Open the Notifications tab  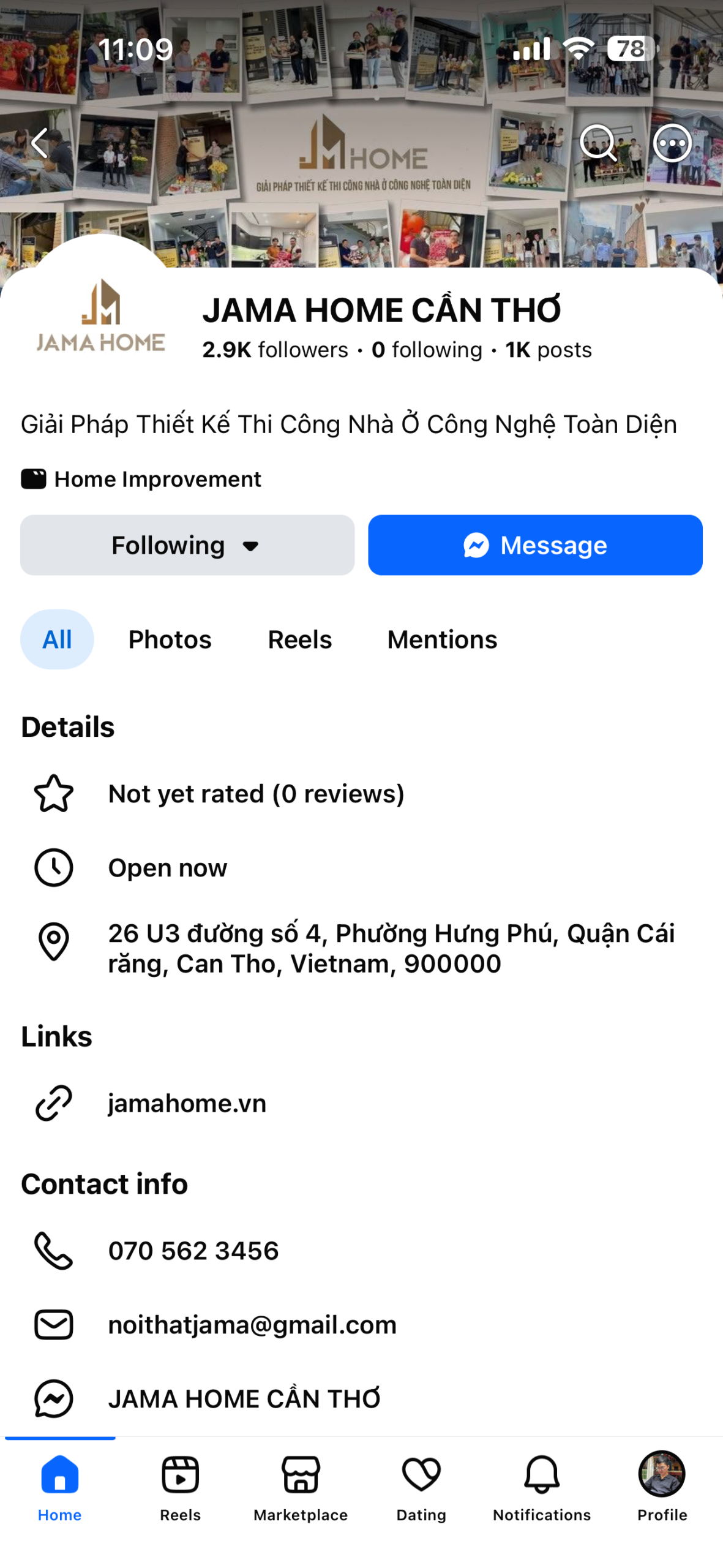click(x=542, y=1487)
